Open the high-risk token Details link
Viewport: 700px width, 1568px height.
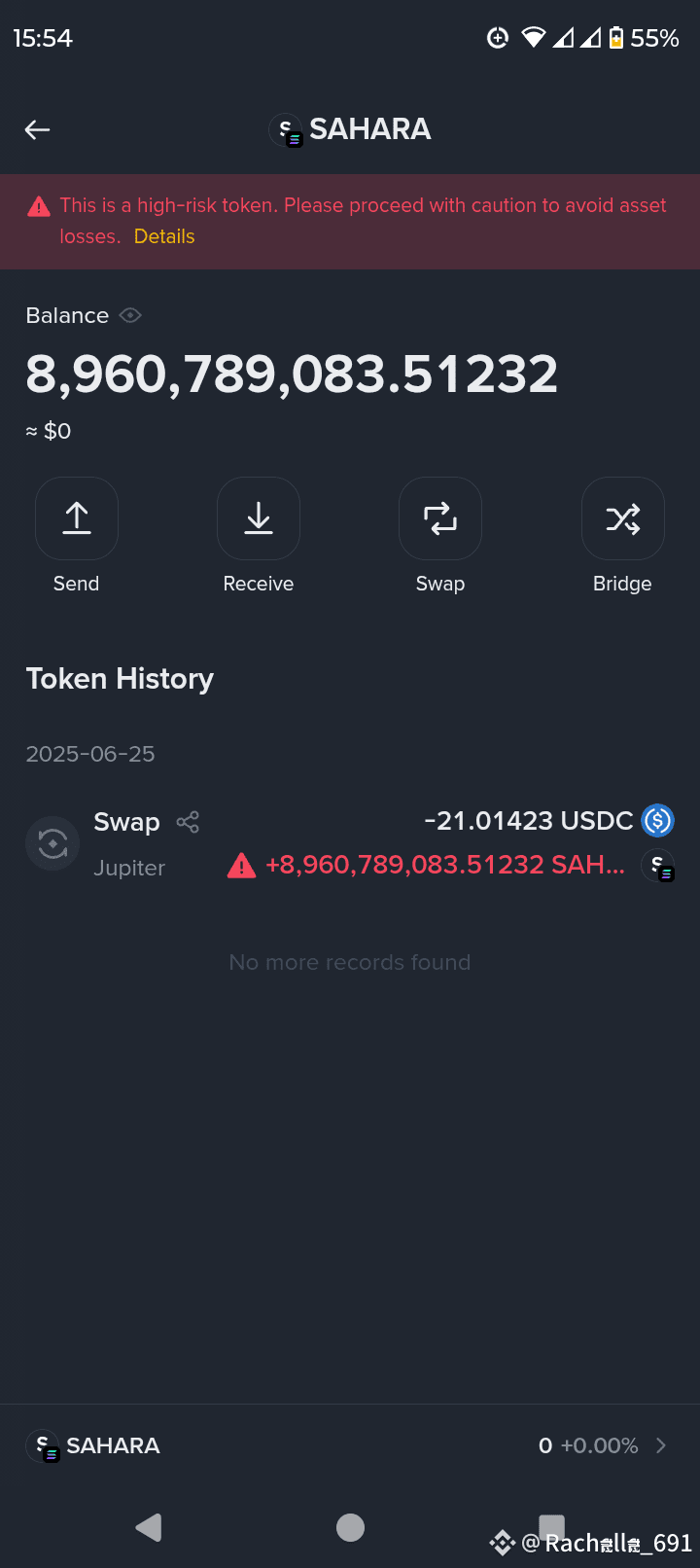tap(163, 235)
